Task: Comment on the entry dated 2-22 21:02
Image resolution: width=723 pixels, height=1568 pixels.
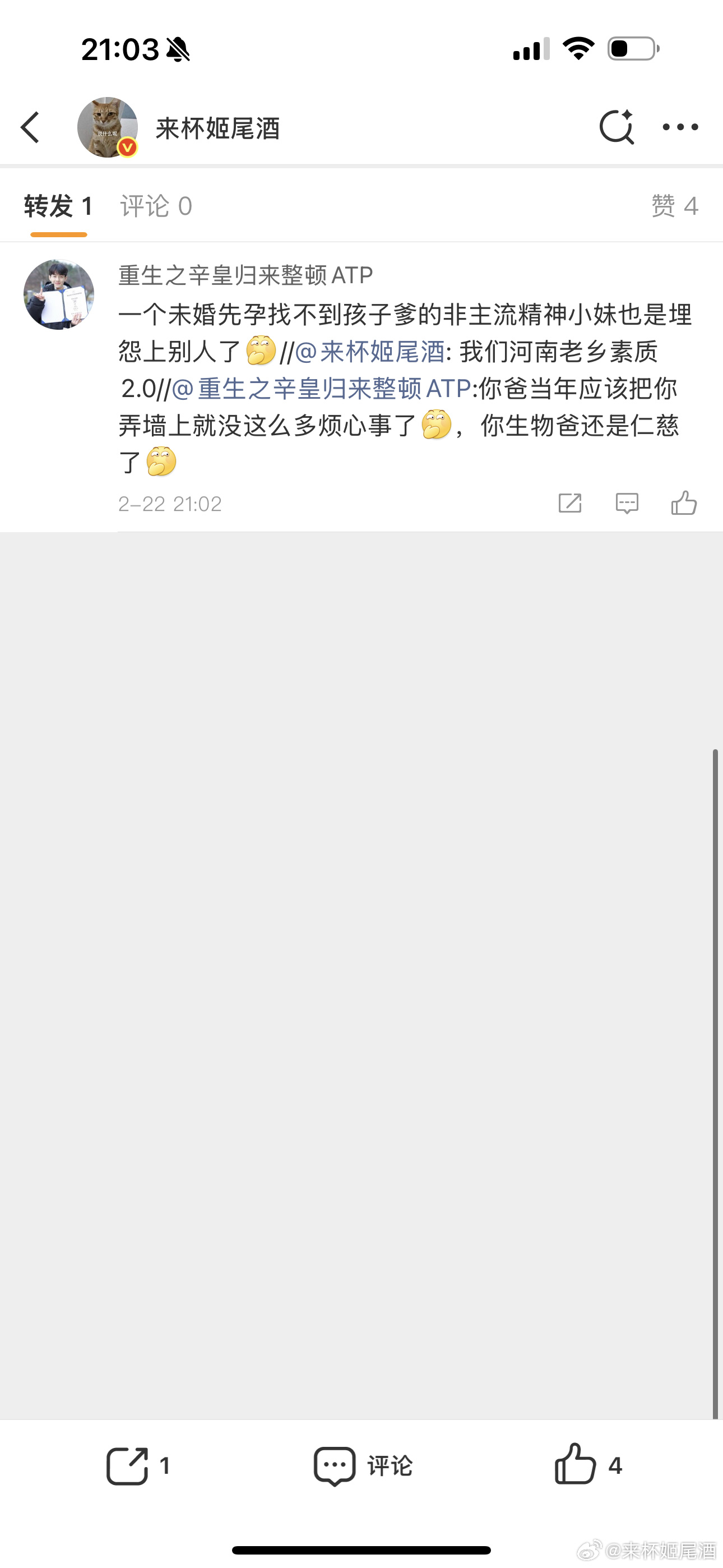Action: (627, 504)
